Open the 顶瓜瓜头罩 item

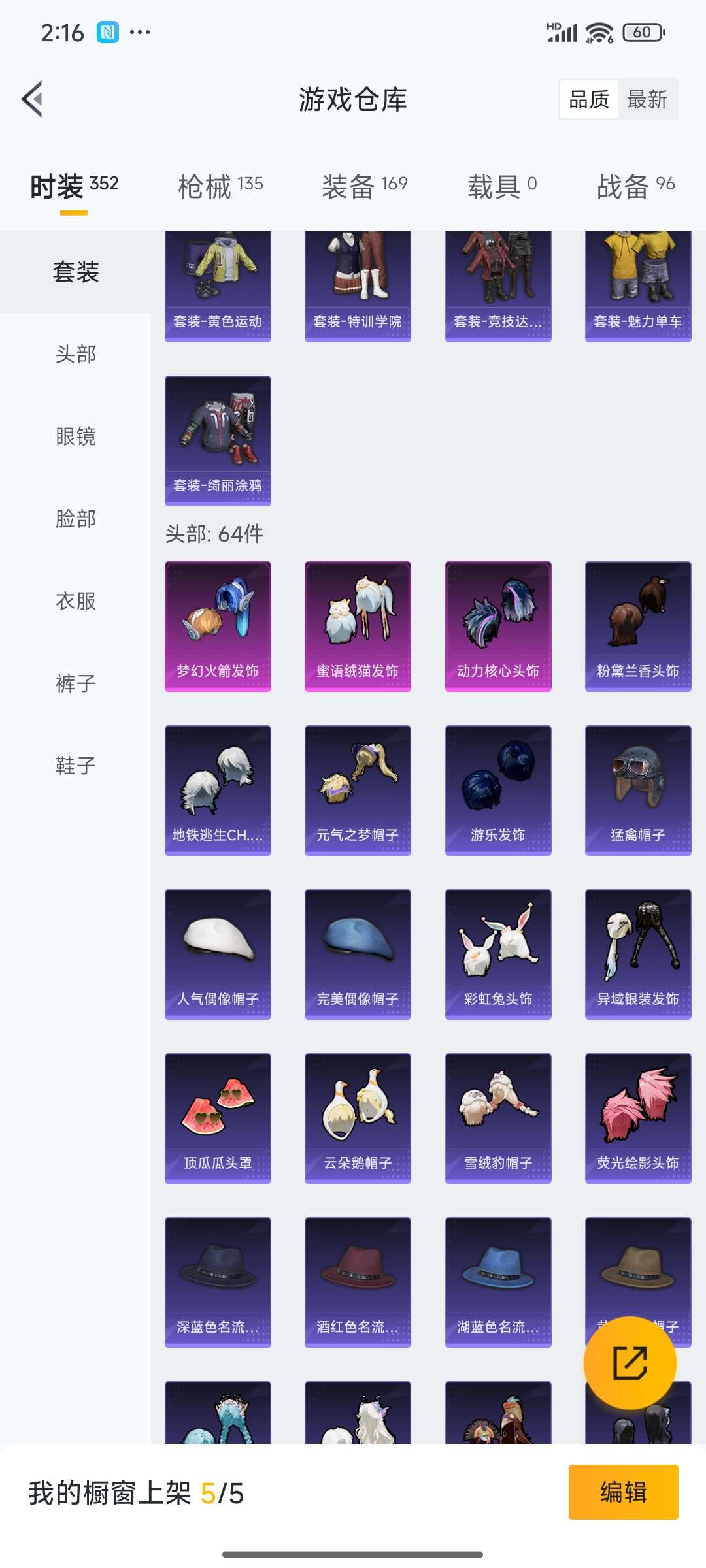pyautogui.click(x=218, y=1118)
